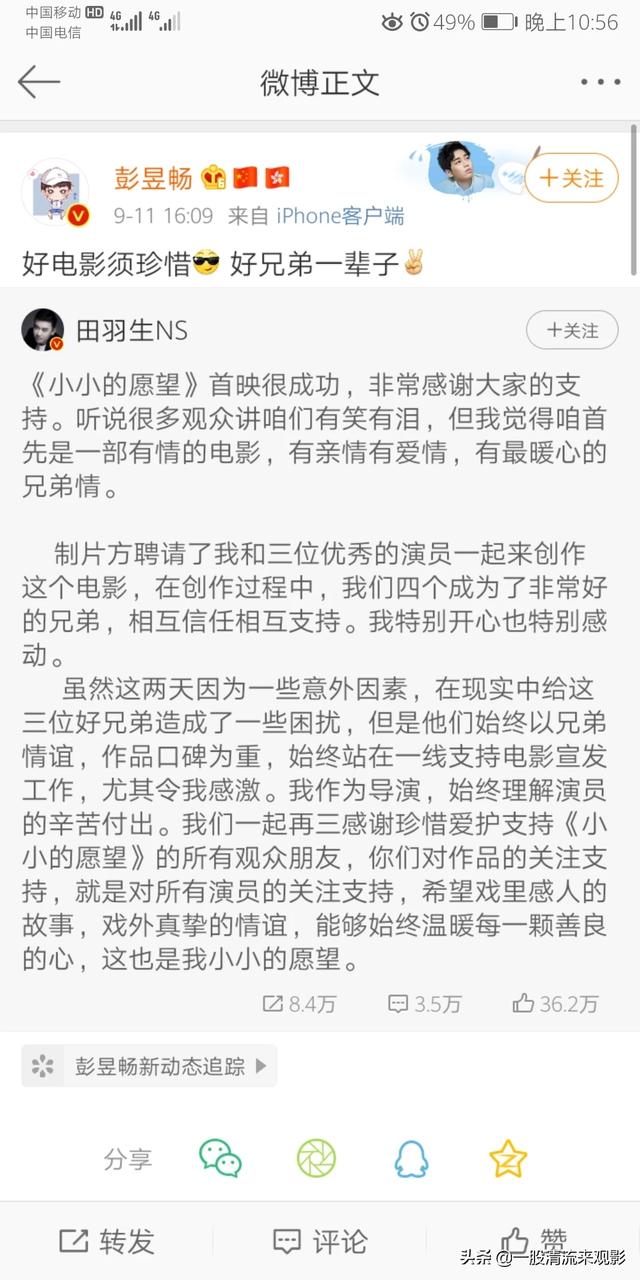Repost this Weibo using 转发
This screenshot has height=1280, width=640.
106,1241
